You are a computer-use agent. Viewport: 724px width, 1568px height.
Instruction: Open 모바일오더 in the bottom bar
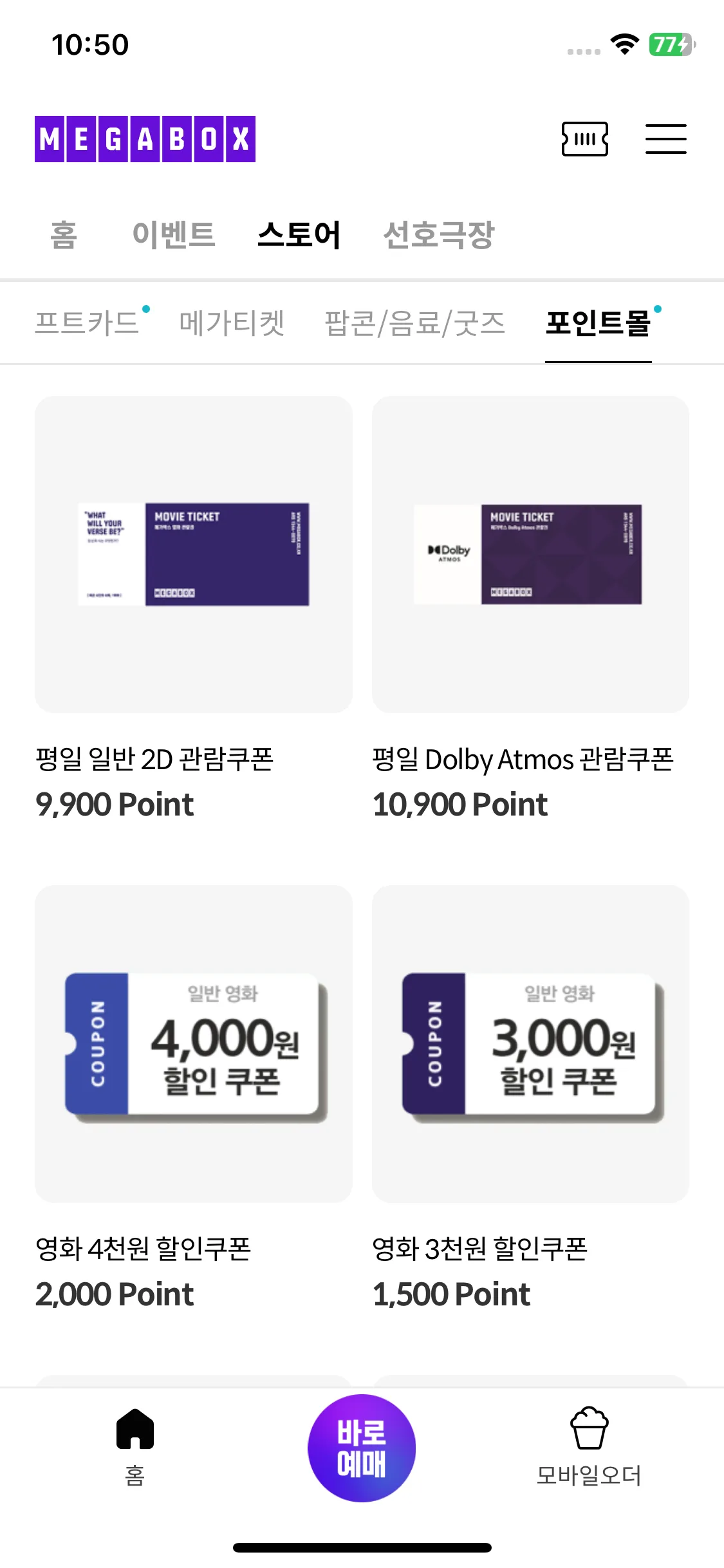tap(589, 1446)
